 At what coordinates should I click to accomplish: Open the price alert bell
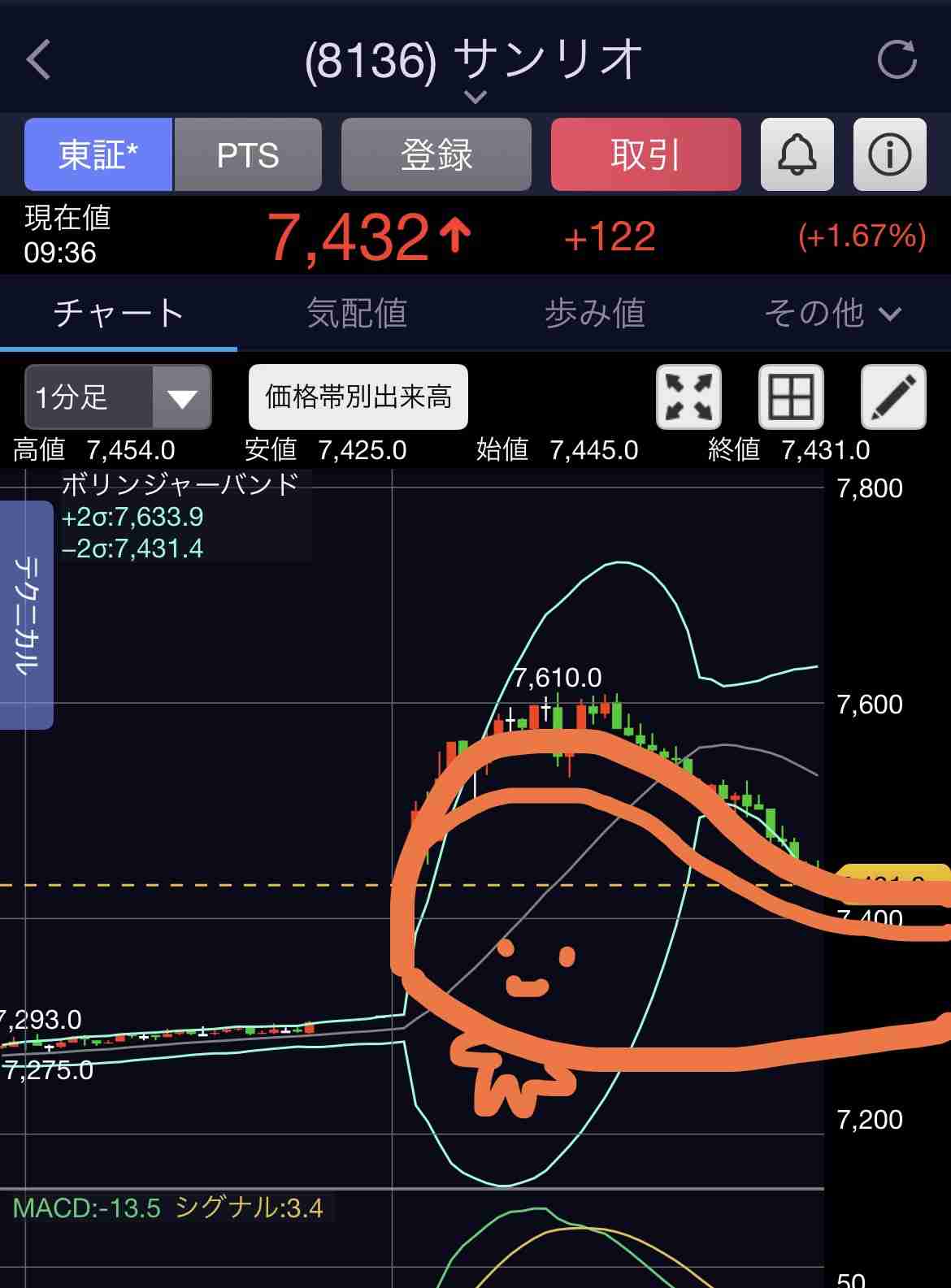(797, 154)
